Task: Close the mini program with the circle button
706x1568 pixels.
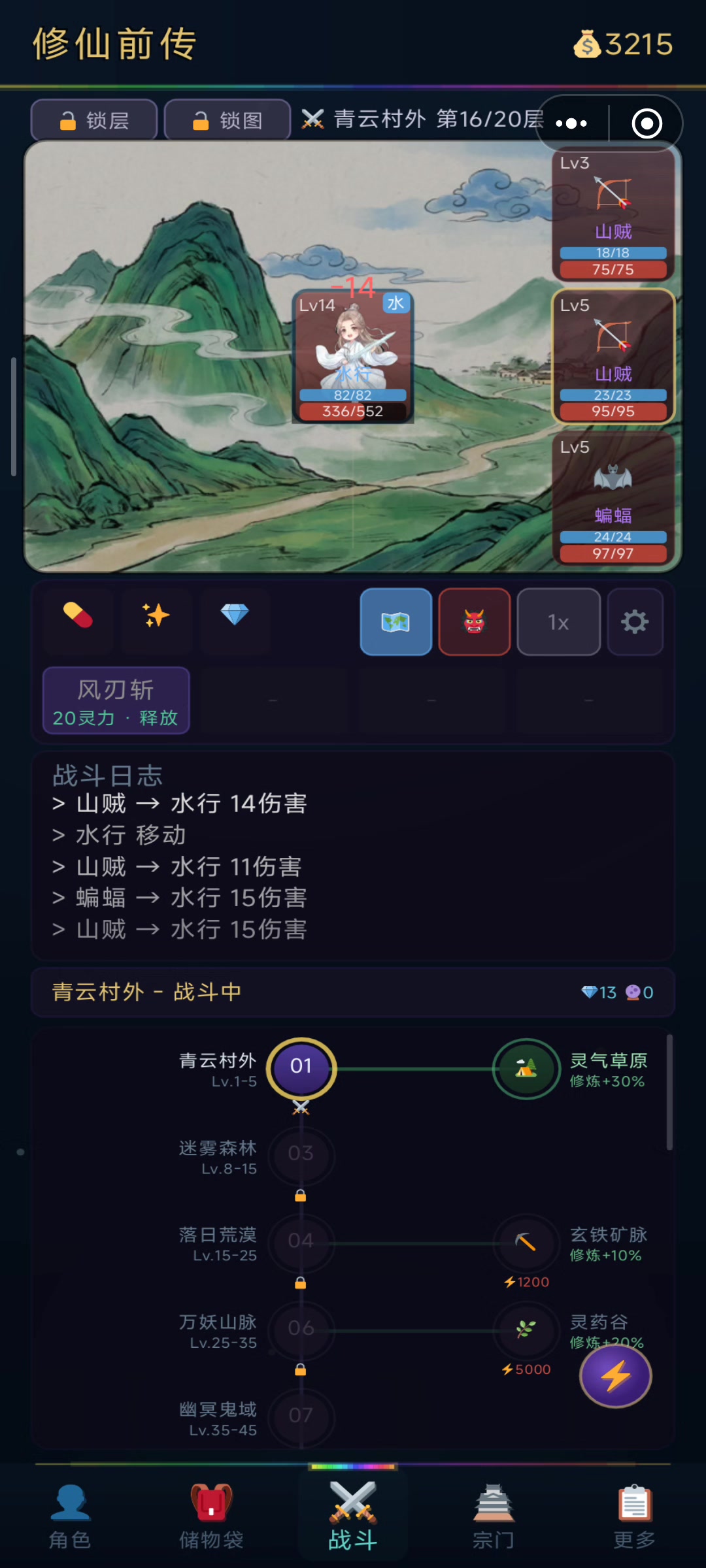Action: pos(647,123)
